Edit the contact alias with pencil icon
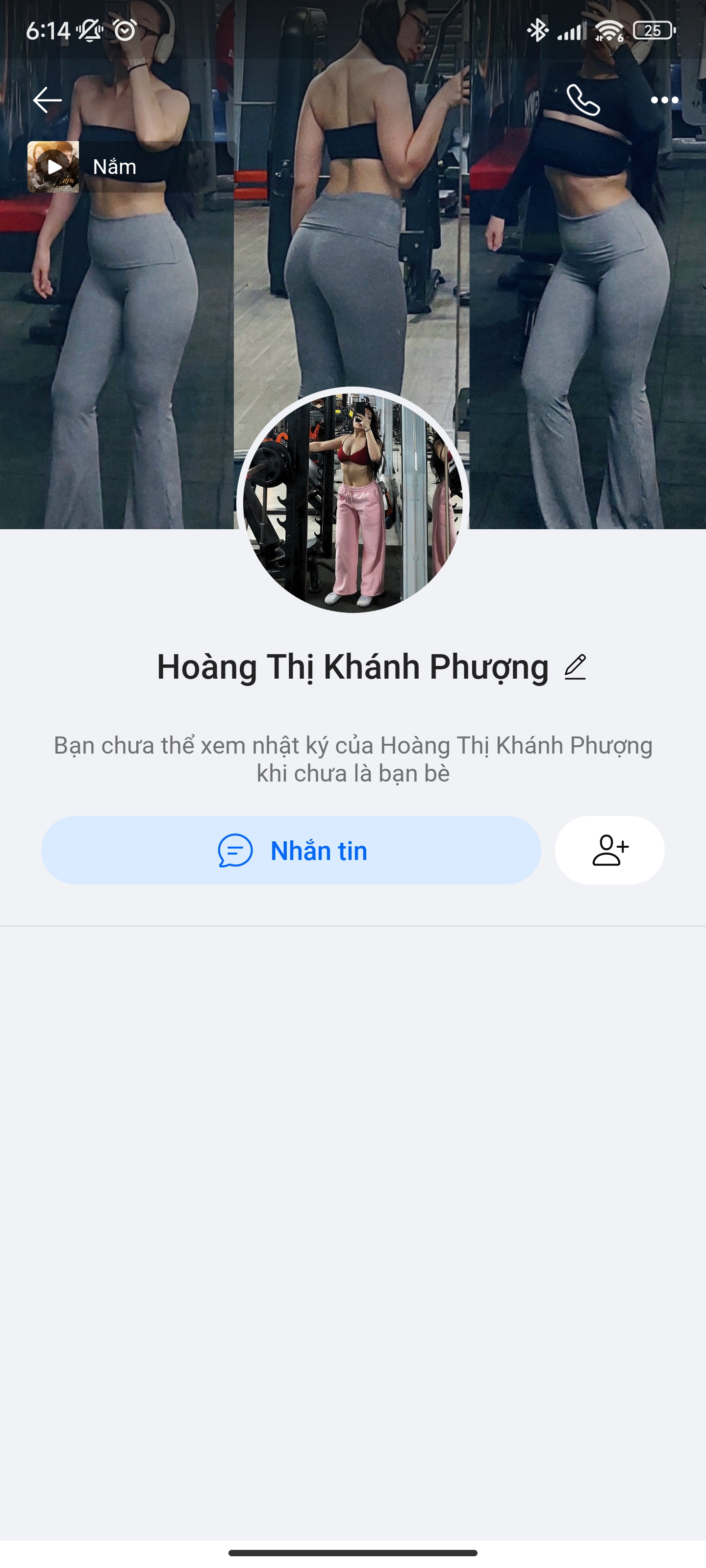Viewport: 706px width, 1568px height. [575, 667]
